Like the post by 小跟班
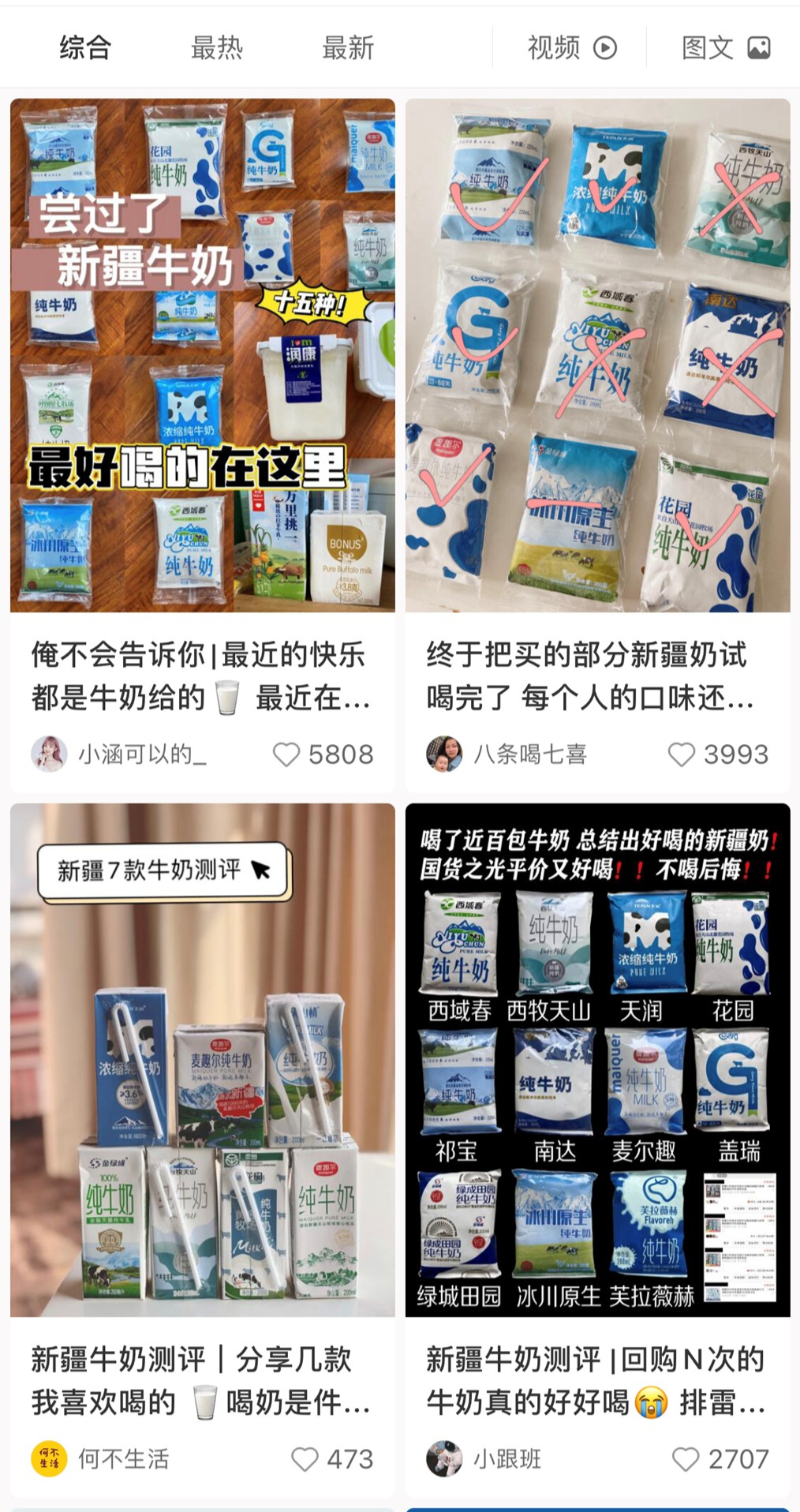Screen dimensions: 800x1512 coord(686,1459)
